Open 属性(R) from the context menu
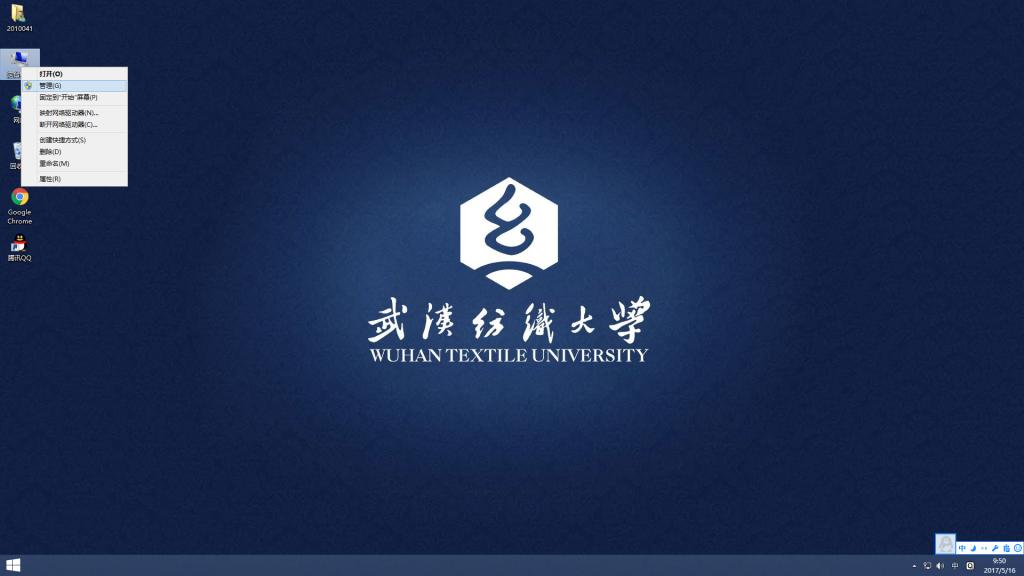 (x=50, y=179)
